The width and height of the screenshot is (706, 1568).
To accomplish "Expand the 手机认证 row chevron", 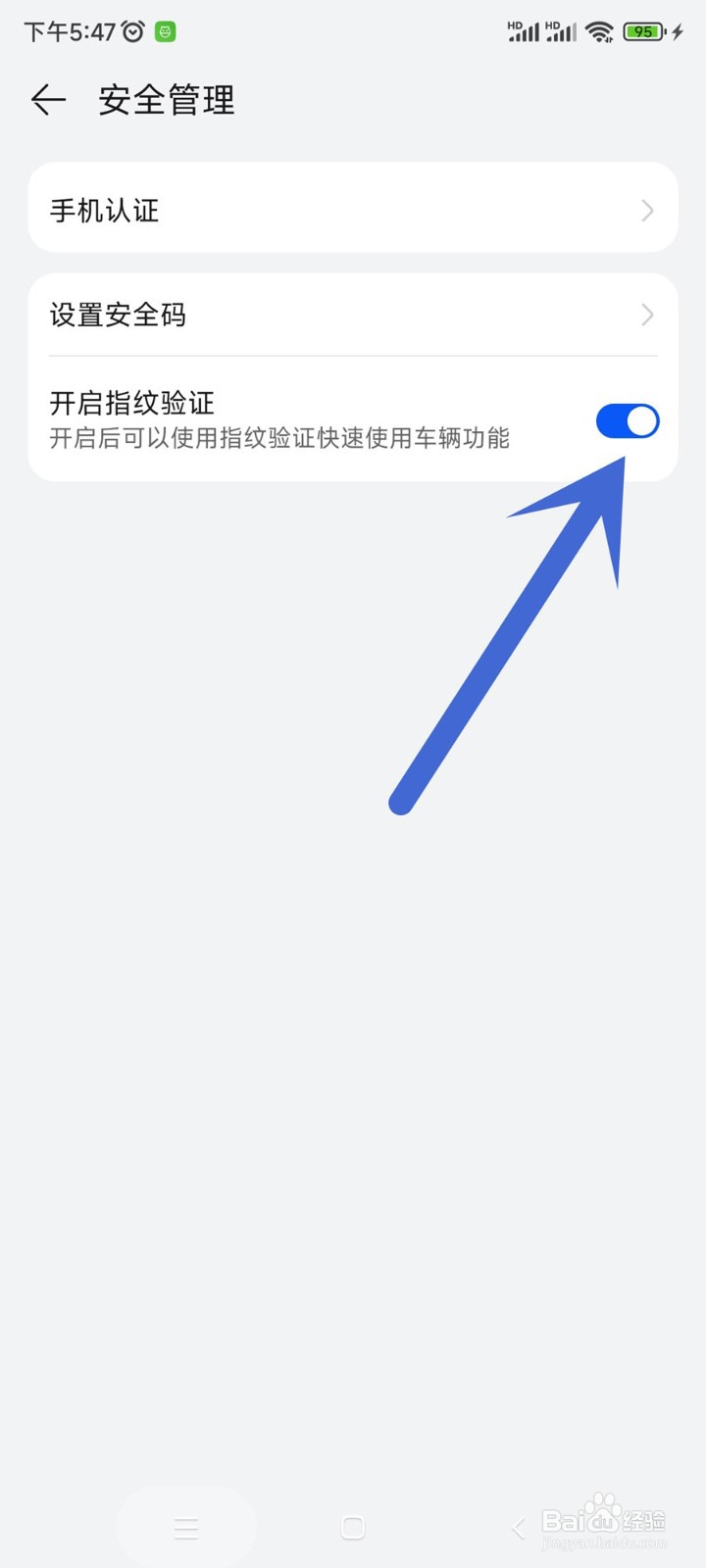I will (646, 210).
